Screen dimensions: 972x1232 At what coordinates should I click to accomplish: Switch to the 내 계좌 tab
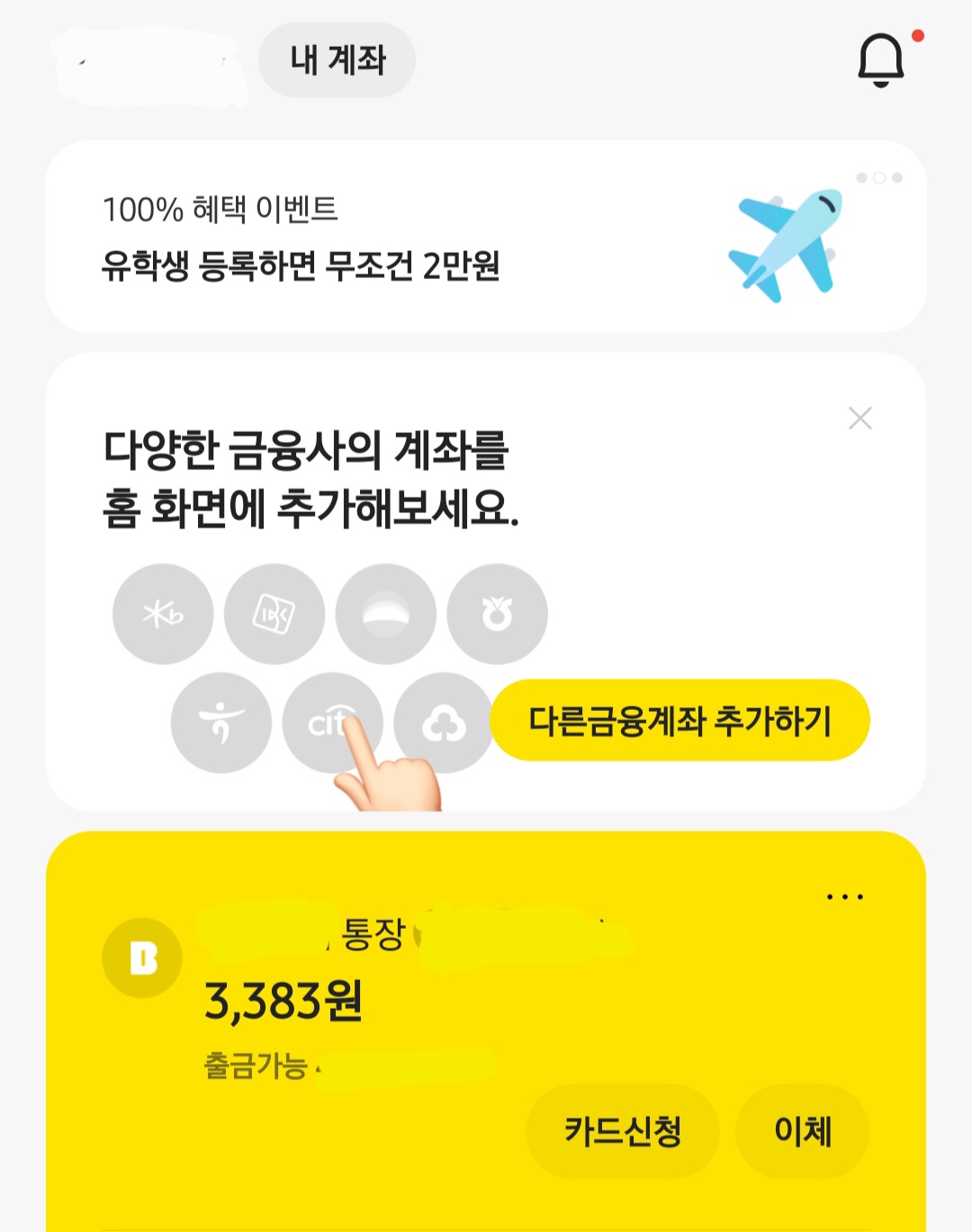click(x=337, y=58)
